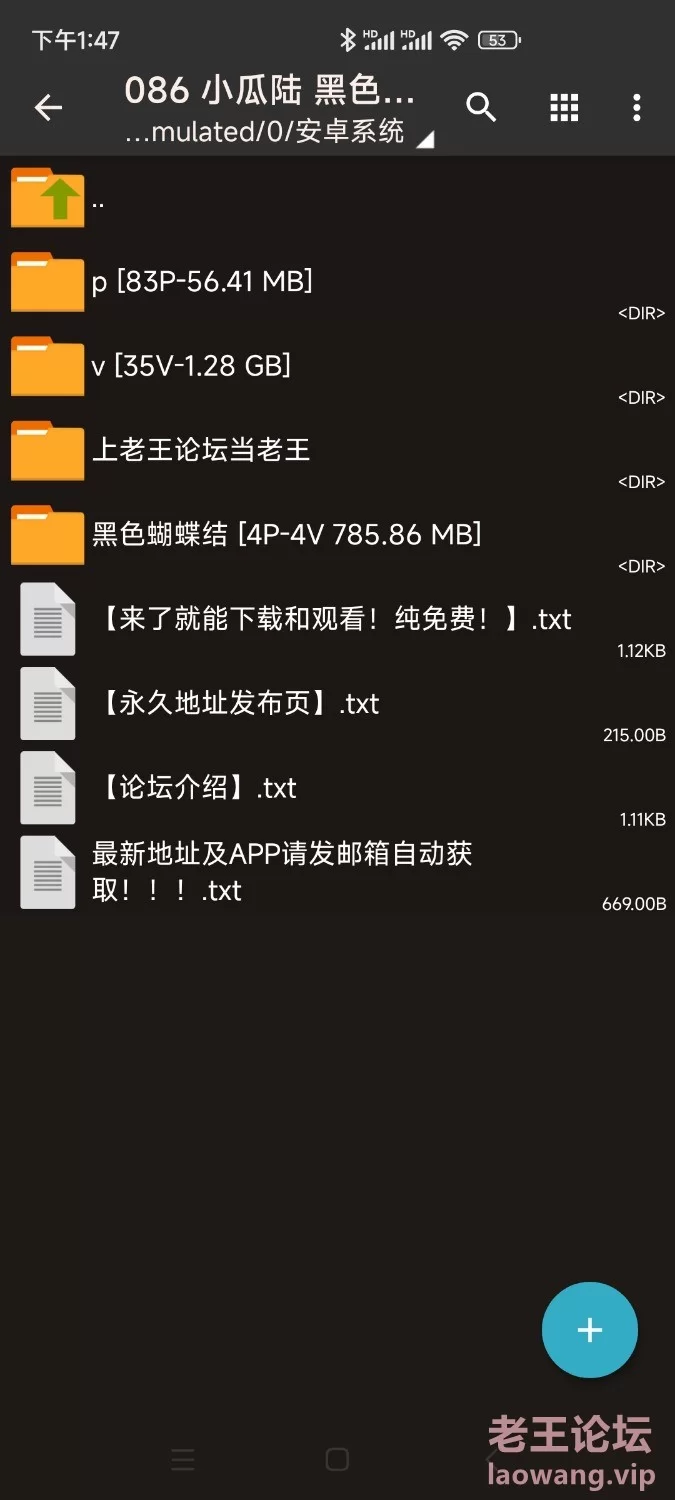Open the 永久地址发布页 text file
Screen dimensions: 675x1500
click(x=337, y=704)
